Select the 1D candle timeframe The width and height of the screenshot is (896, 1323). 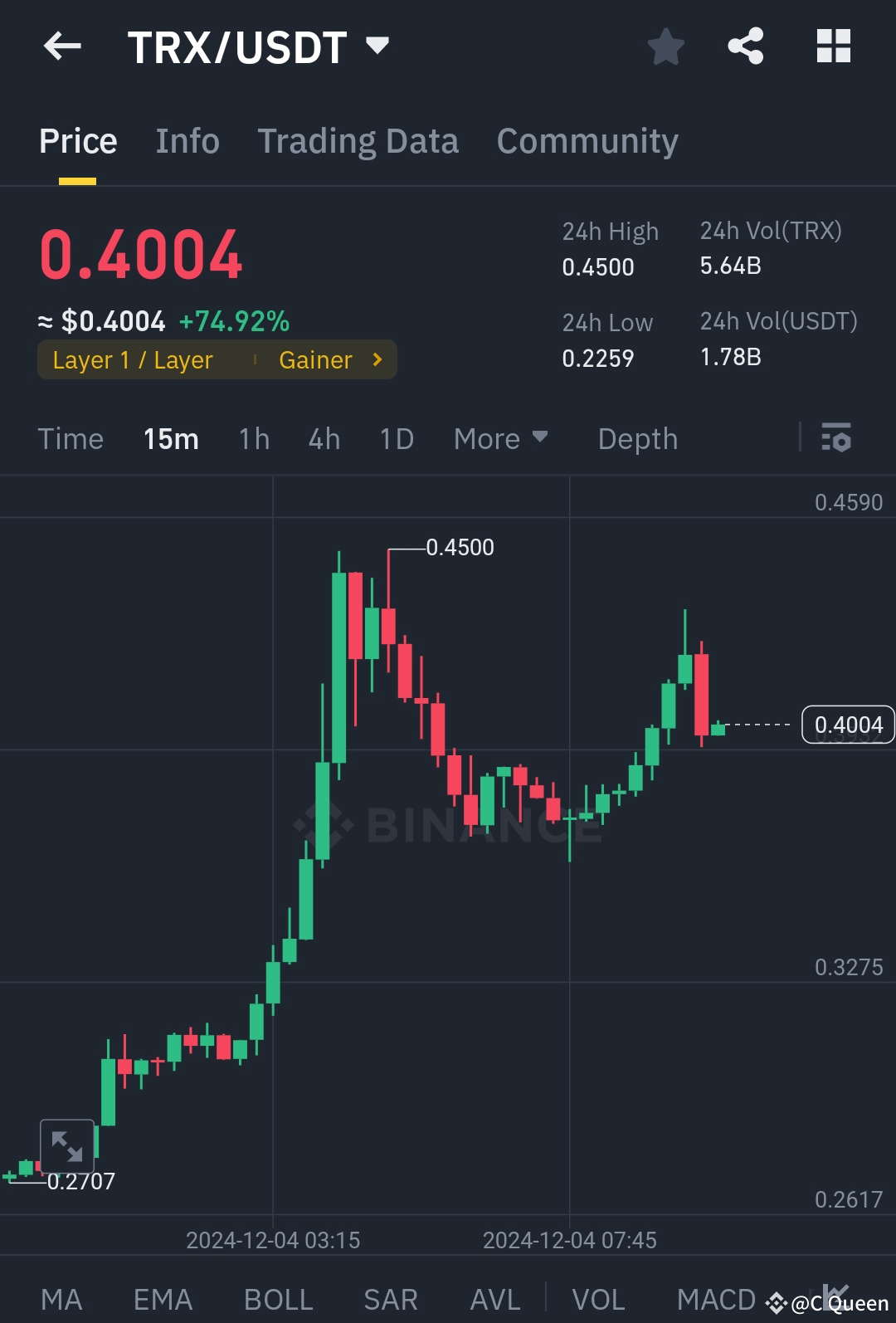tap(396, 438)
